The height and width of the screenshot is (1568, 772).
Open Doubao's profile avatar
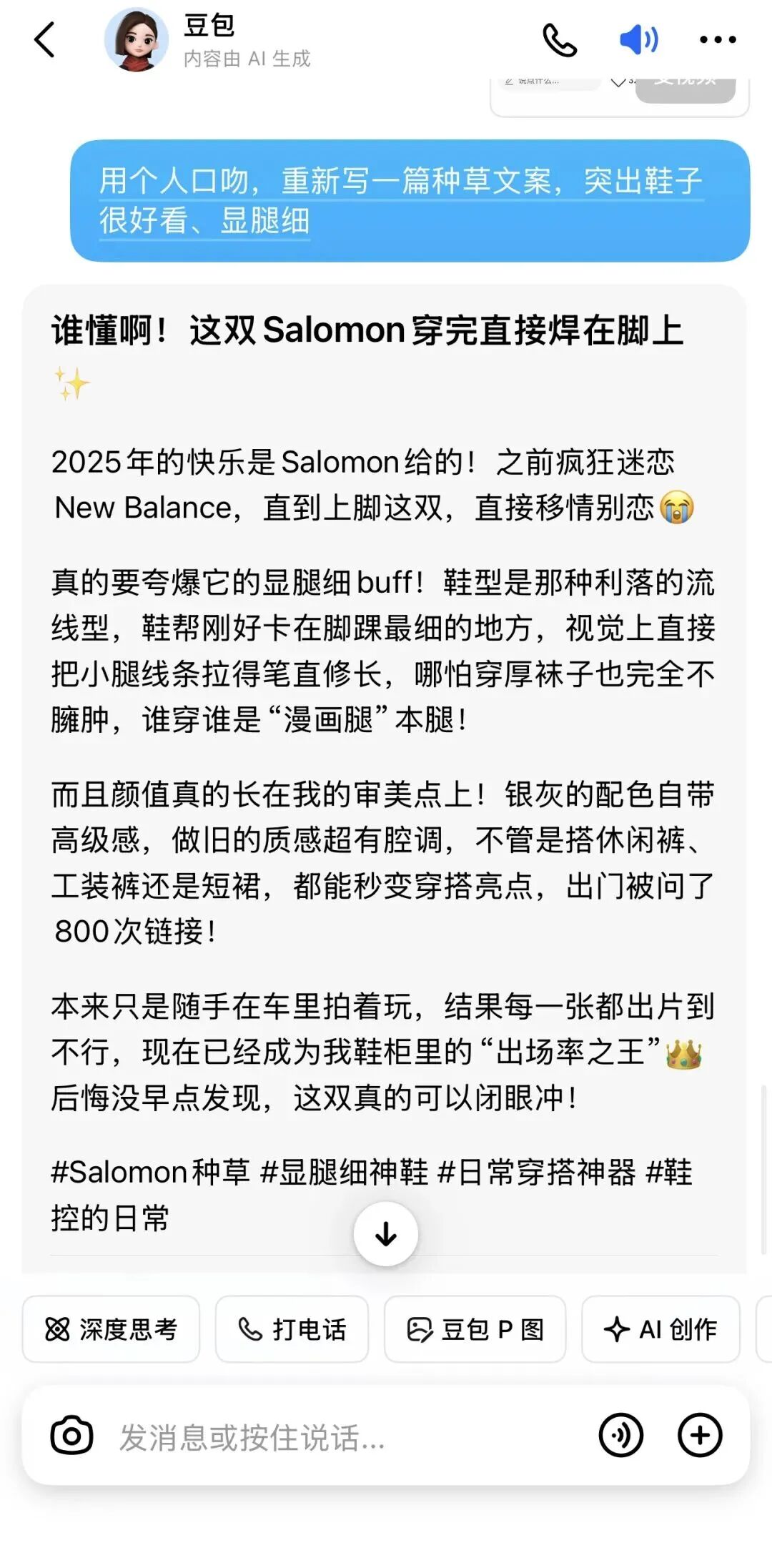pos(136,40)
